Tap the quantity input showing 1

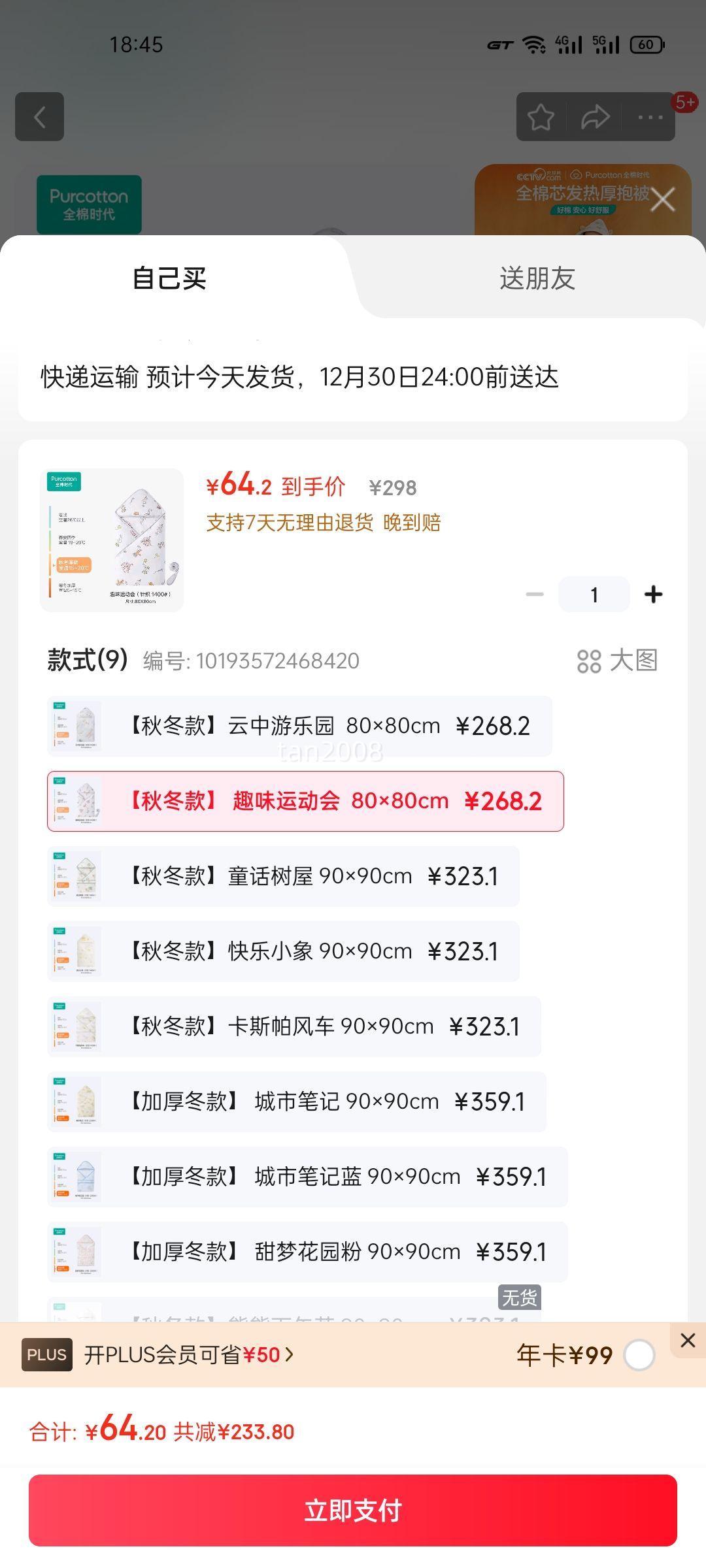coord(594,593)
